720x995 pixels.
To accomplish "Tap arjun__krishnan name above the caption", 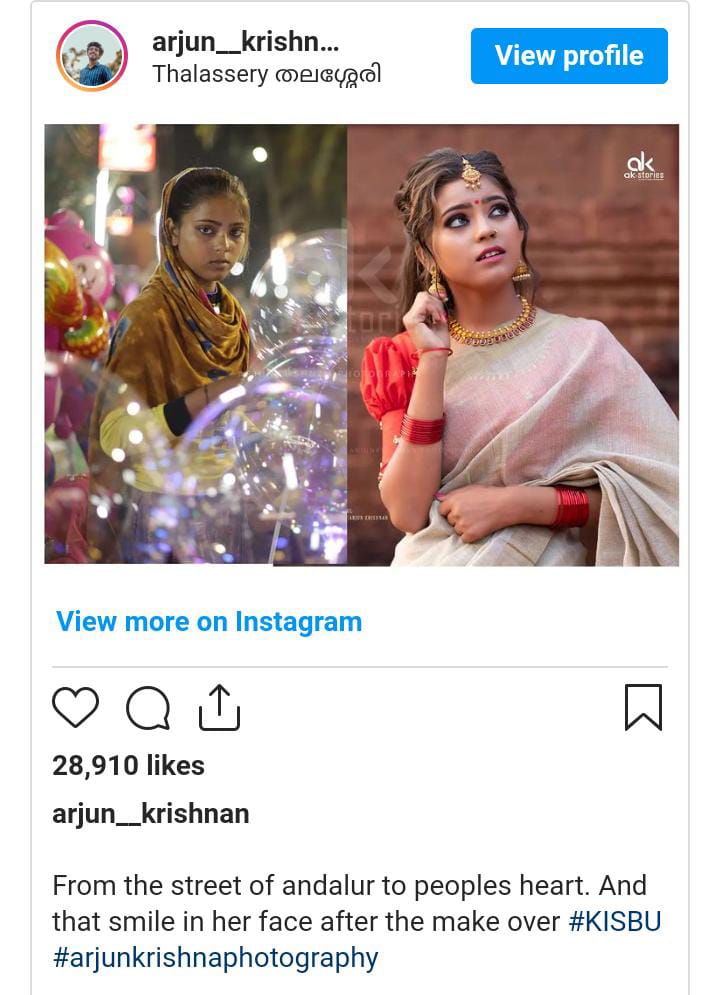I will (x=150, y=813).
